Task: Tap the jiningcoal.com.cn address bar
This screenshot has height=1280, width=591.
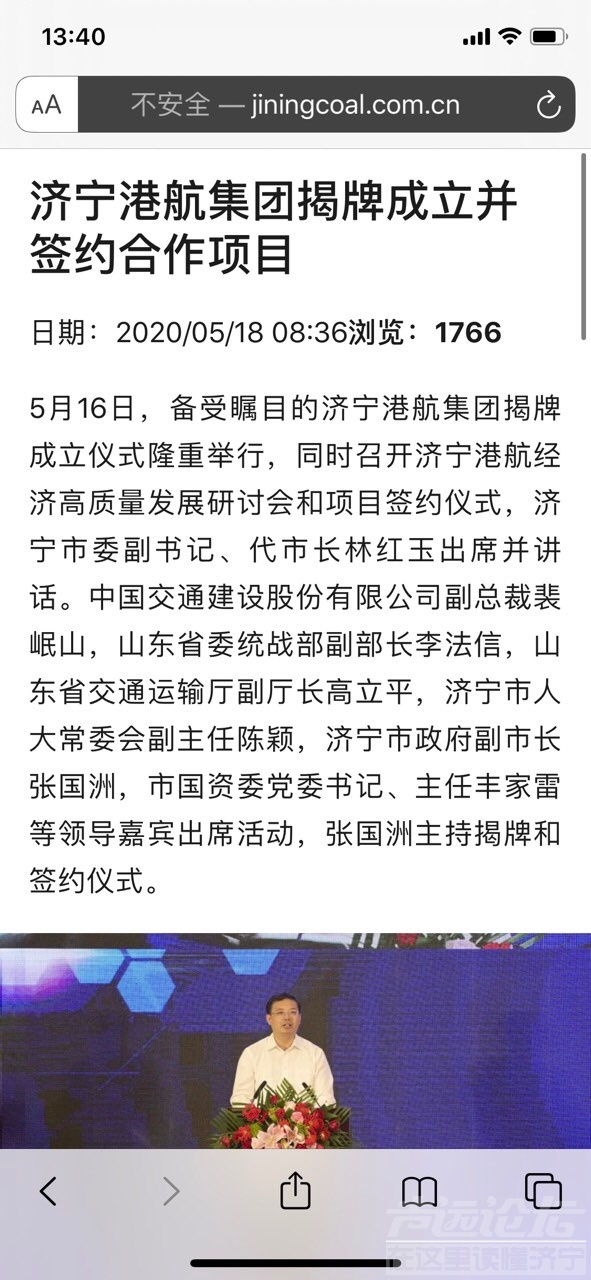Action: pyautogui.click(x=296, y=104)
